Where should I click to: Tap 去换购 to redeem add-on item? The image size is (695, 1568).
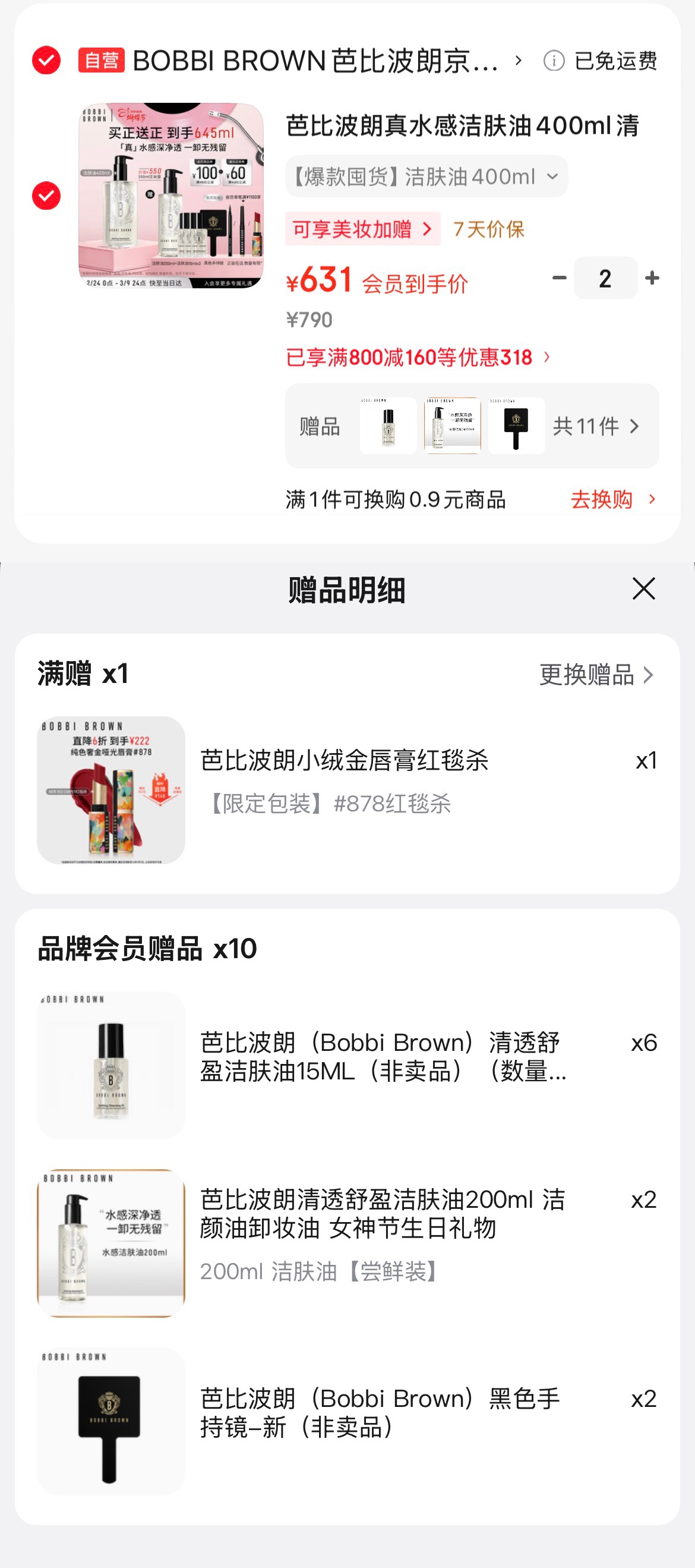pos(612,499)
